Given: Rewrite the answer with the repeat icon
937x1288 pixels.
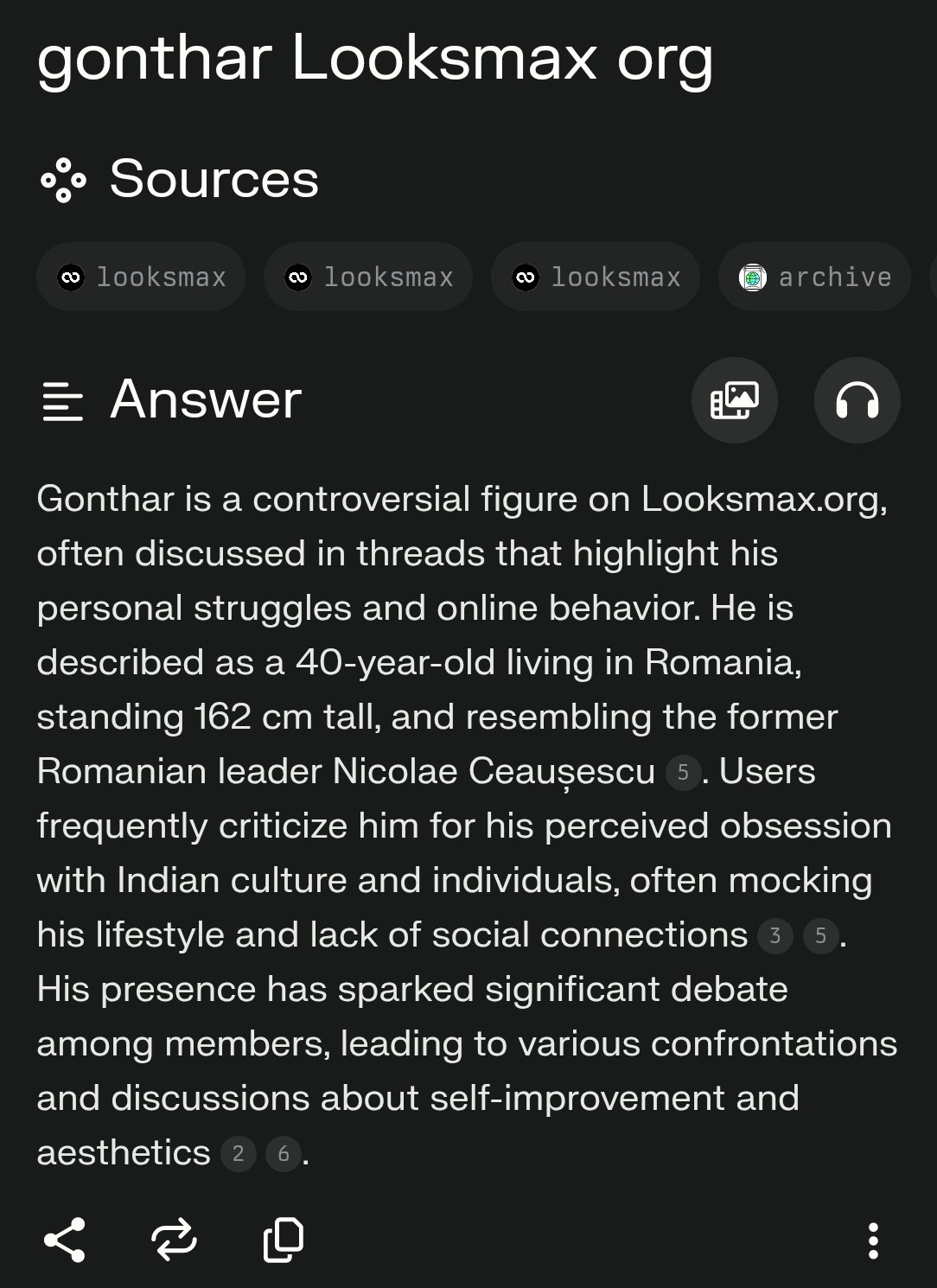Looking at the screenshot, I should (174, 1240).
